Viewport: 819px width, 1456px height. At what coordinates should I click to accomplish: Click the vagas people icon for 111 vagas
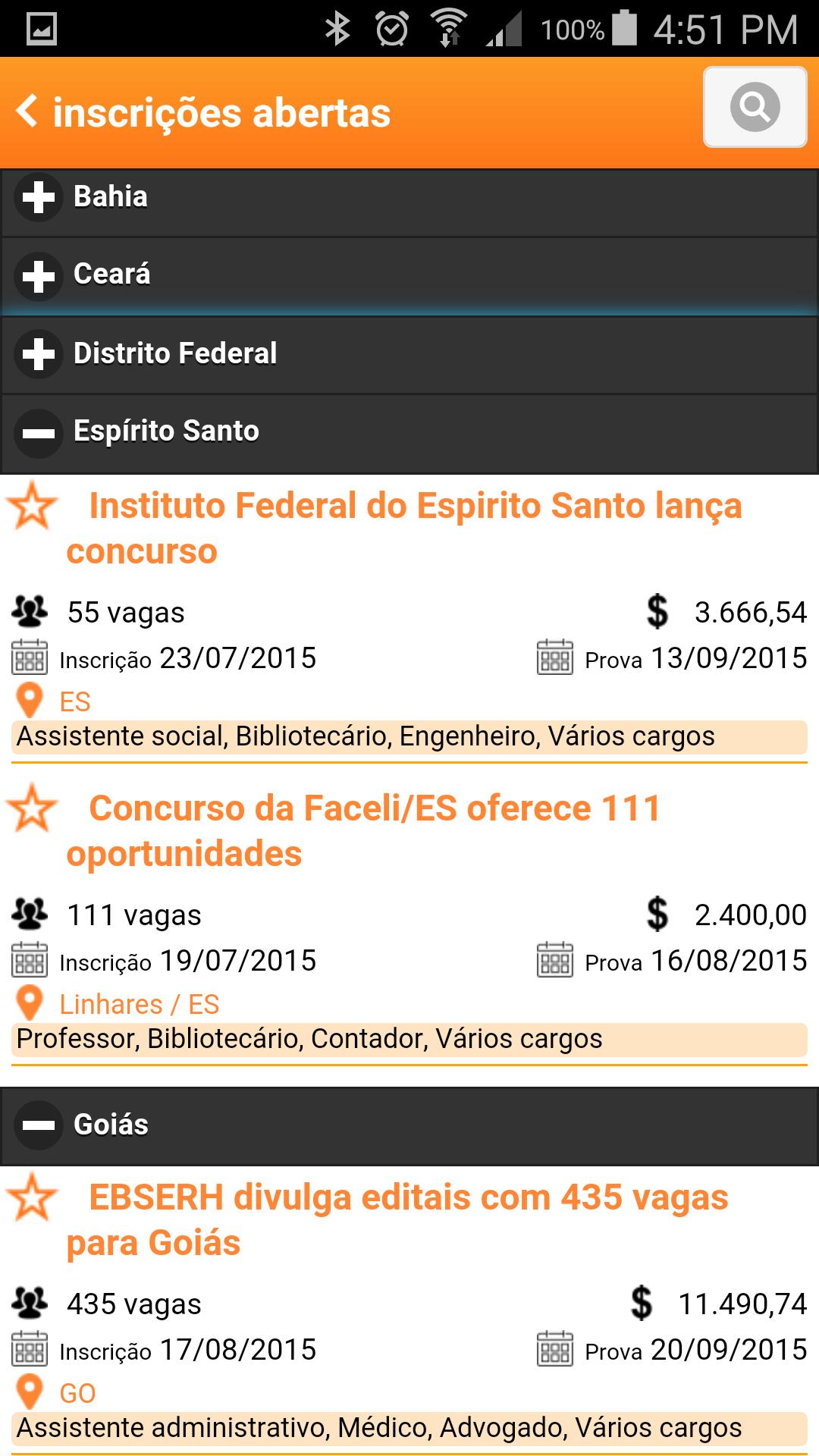[30, 914]
